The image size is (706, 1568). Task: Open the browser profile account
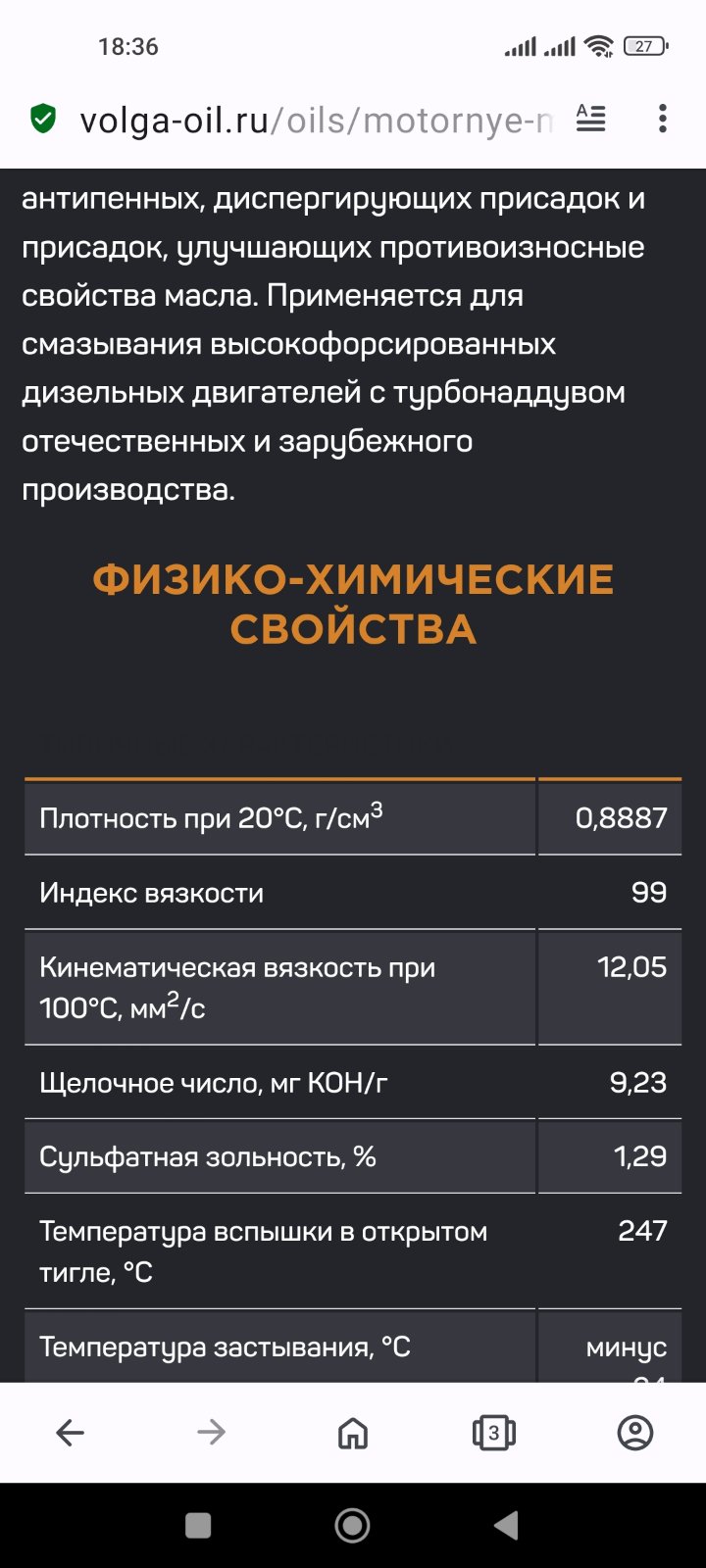pos(635,1433)
